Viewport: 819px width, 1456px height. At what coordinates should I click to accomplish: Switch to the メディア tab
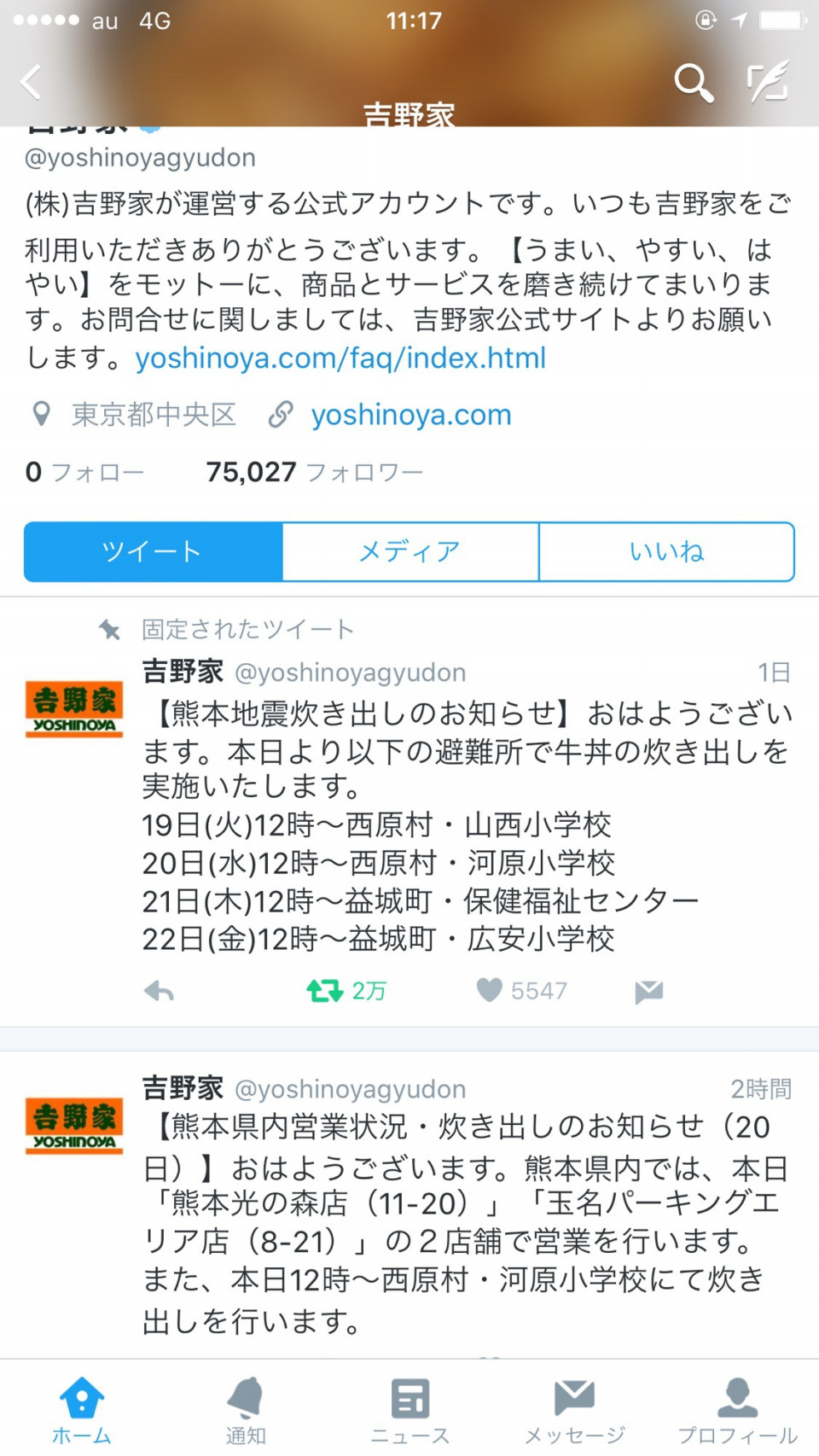[410, 552]
